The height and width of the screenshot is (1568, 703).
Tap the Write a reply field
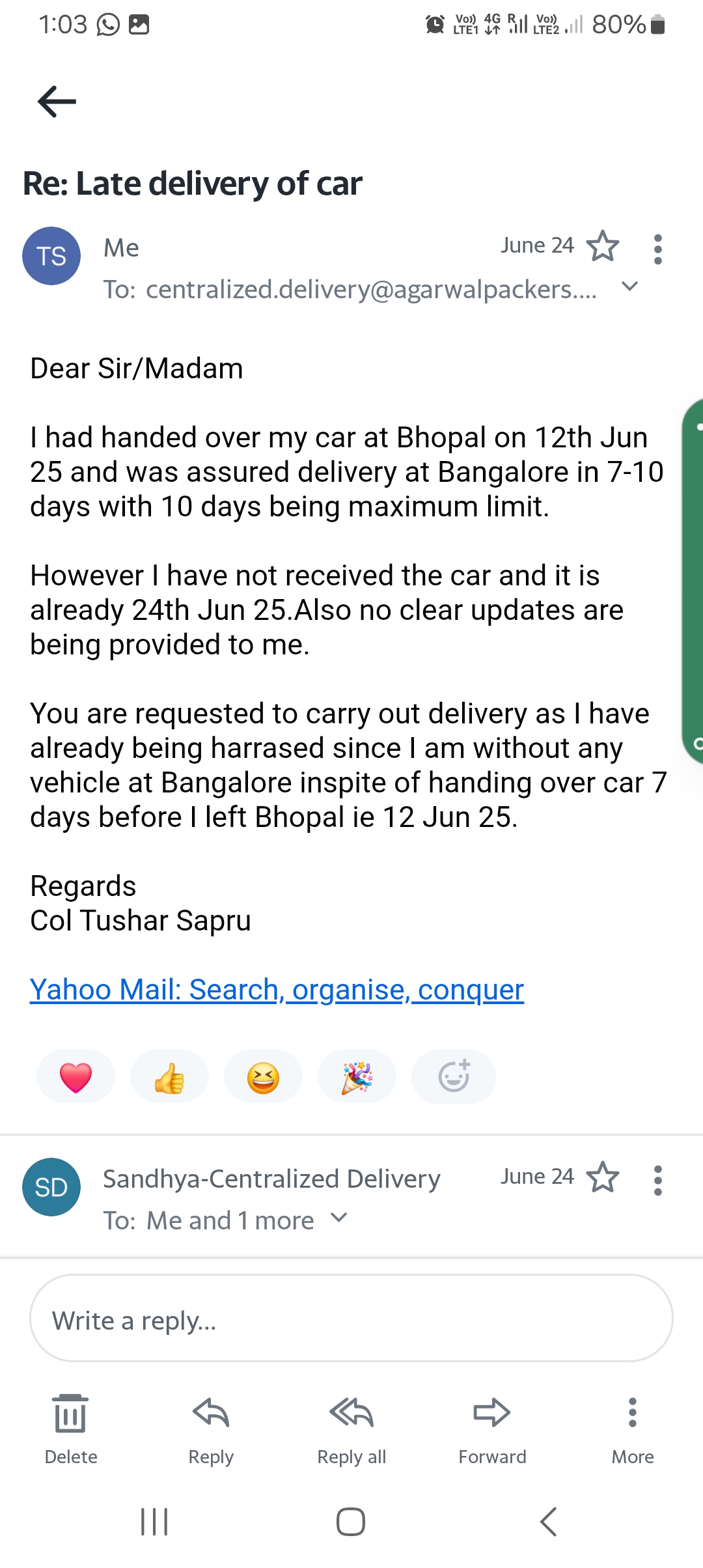(351, 1318)
